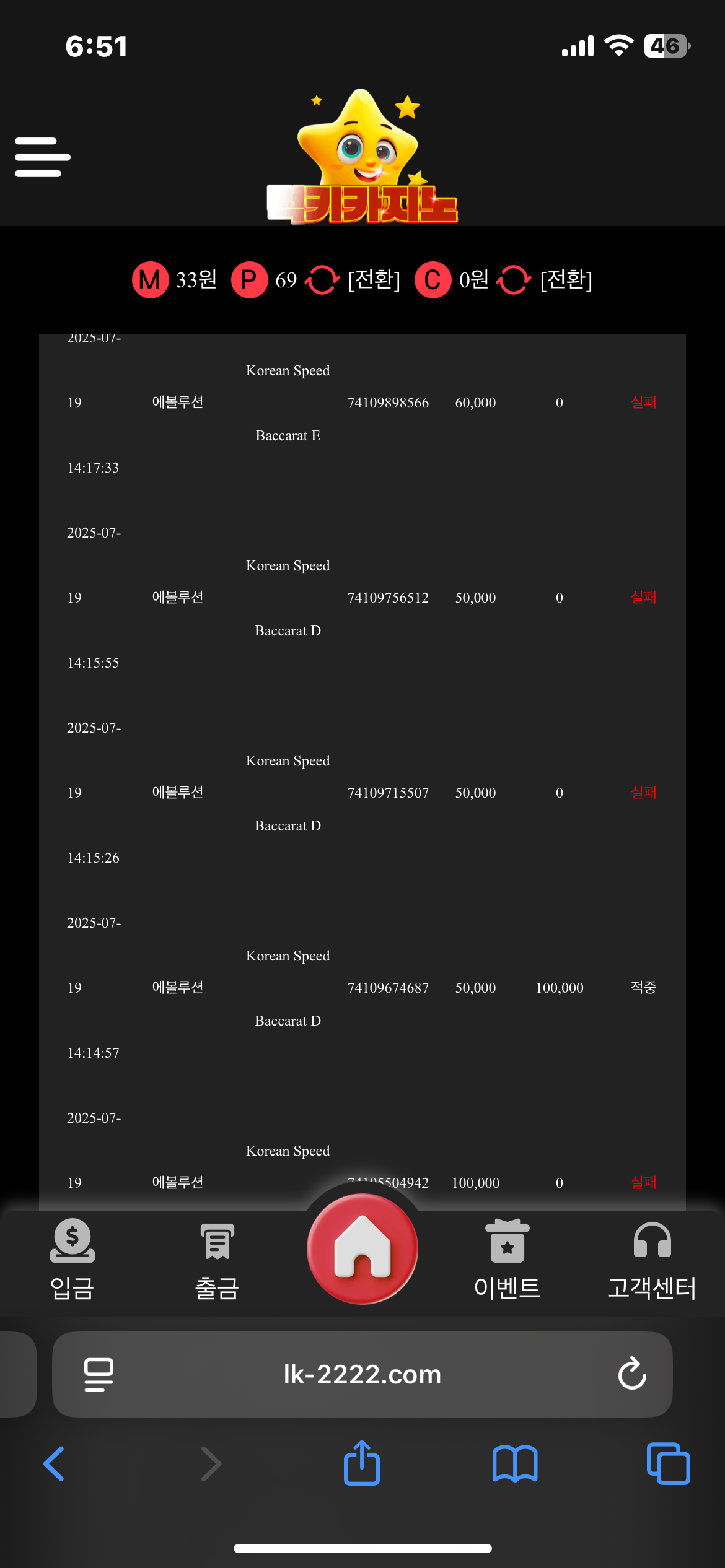Screen dimensions: 725x1568
Task: Open Safari bookmarks
Action: (x=515, y=1464)
